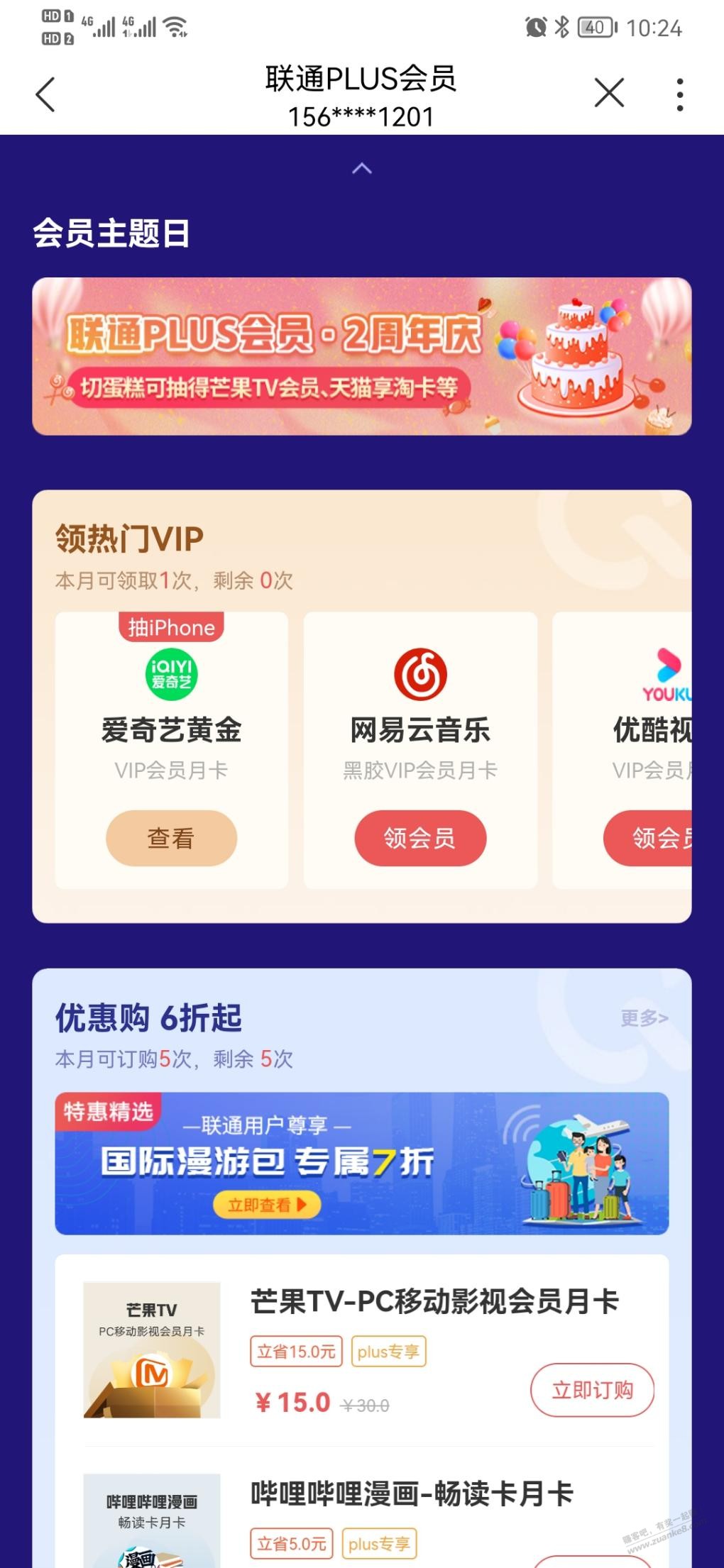Tap the Bluetooth status icon
The height and width of the screenshot is (1568, 724).
562,26
